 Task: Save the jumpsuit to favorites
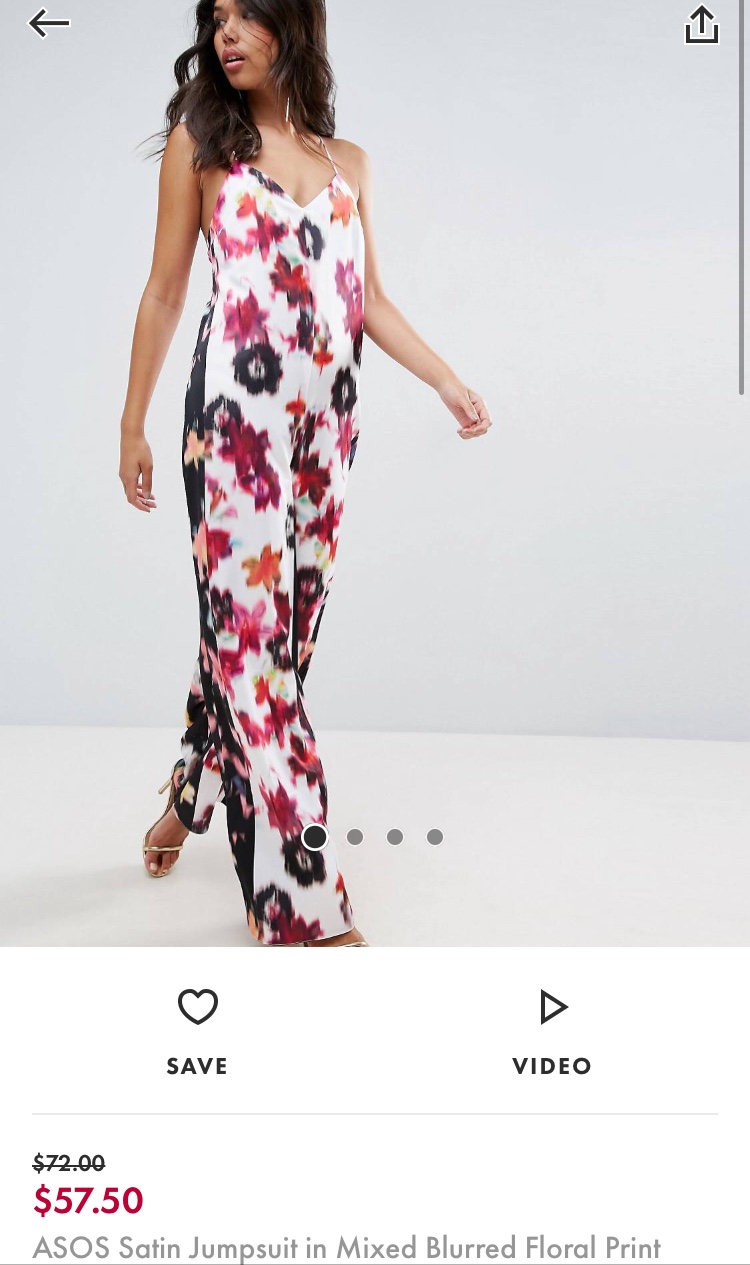coord(197,1030)
